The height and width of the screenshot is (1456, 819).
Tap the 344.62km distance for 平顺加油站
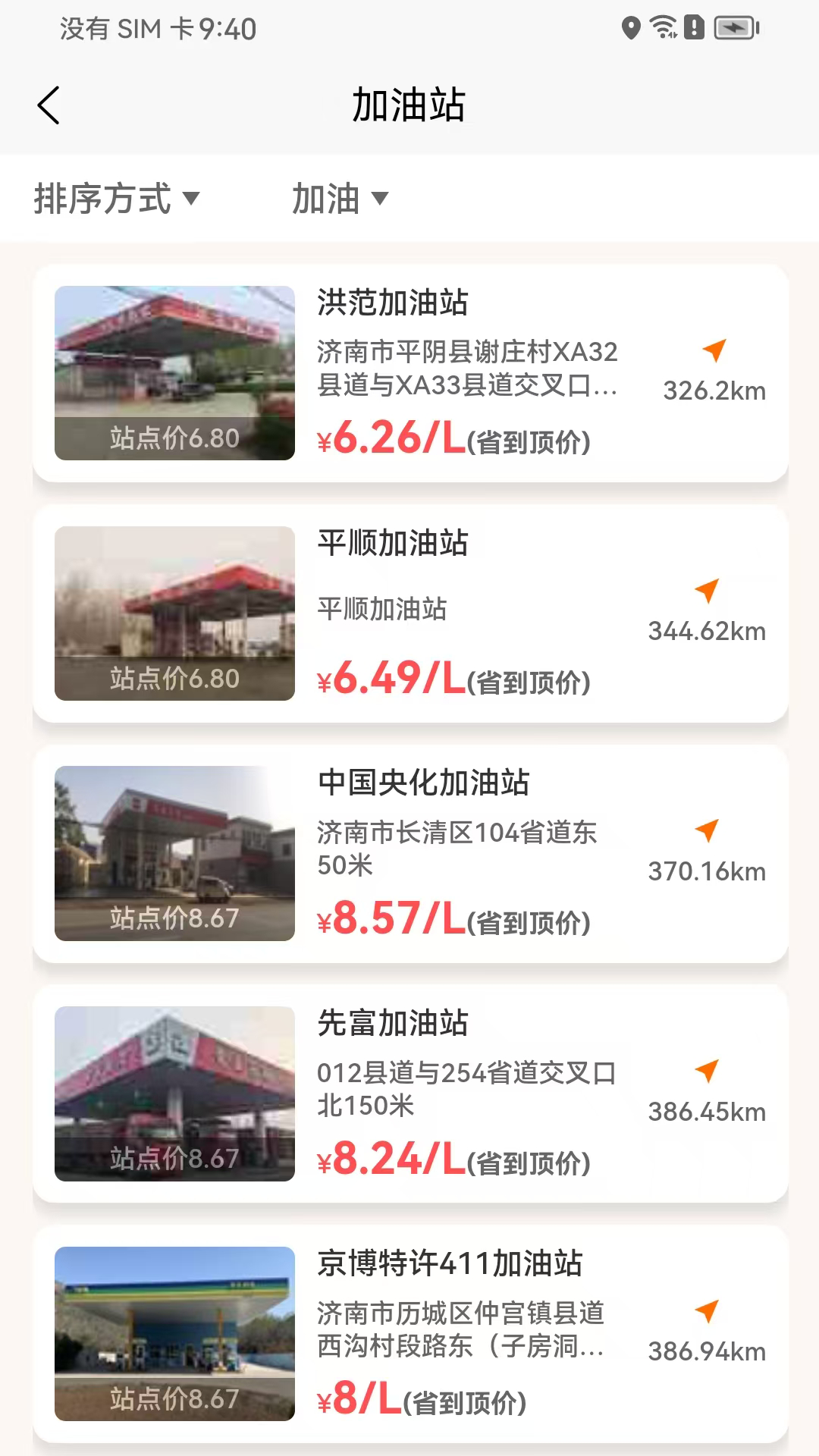706,630
